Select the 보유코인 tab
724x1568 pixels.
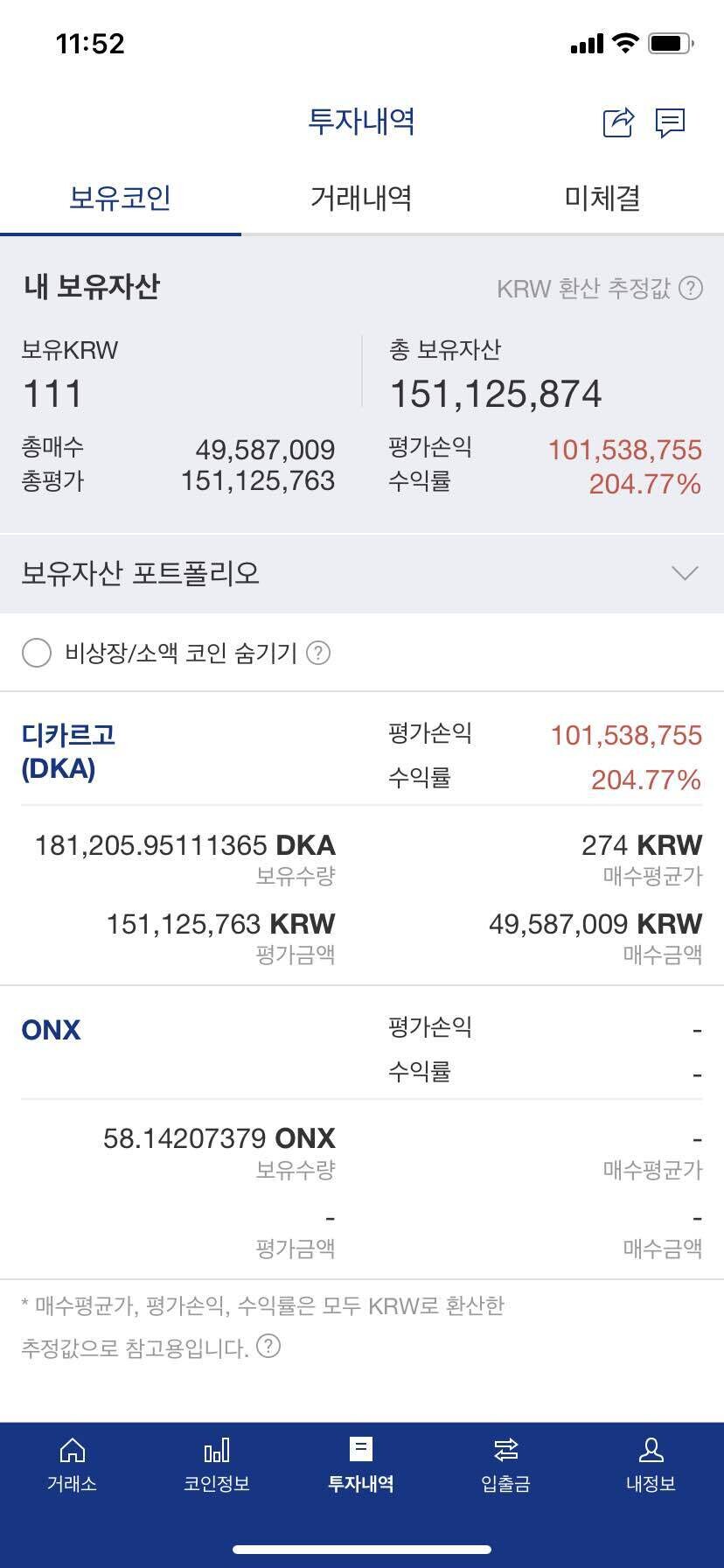click(120, 199)
